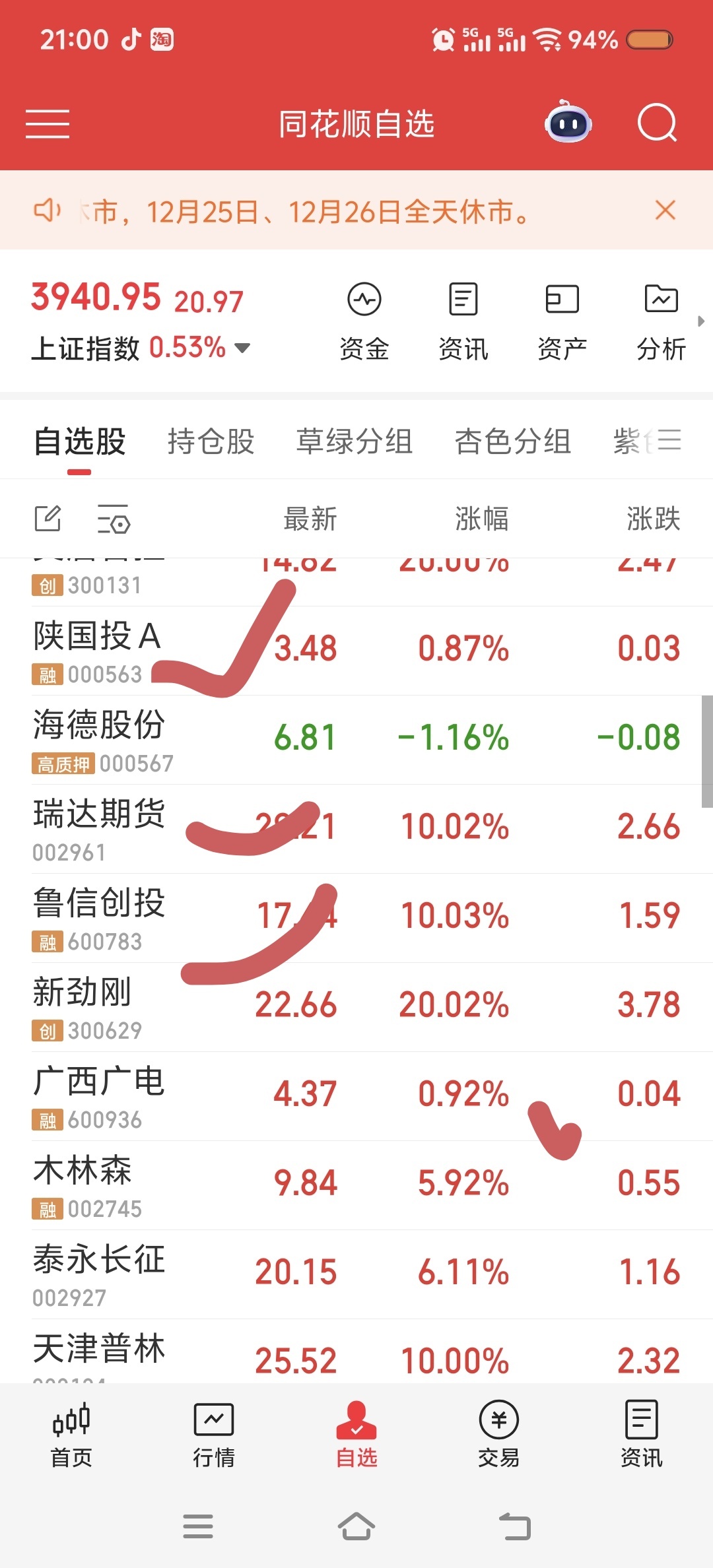
Task: Expand the 上证指数 index dropdown
Action: coord(243,348)
